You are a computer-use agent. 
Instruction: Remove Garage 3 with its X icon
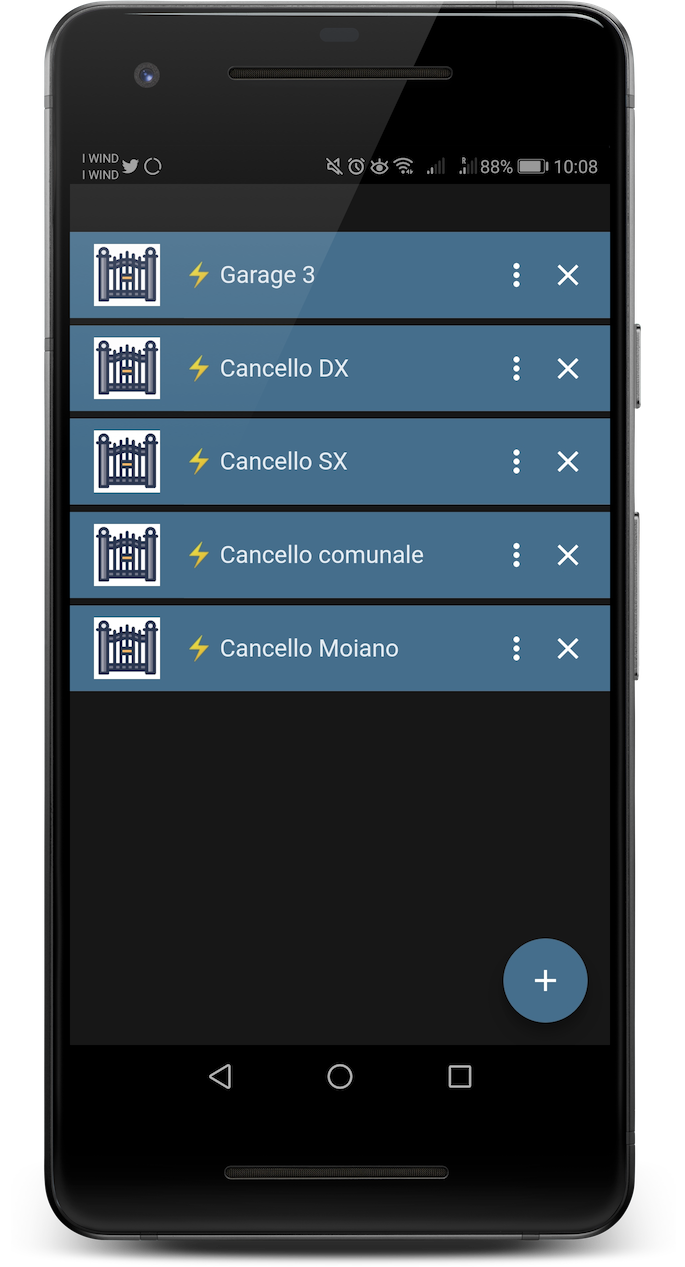[x=568, y=275]
